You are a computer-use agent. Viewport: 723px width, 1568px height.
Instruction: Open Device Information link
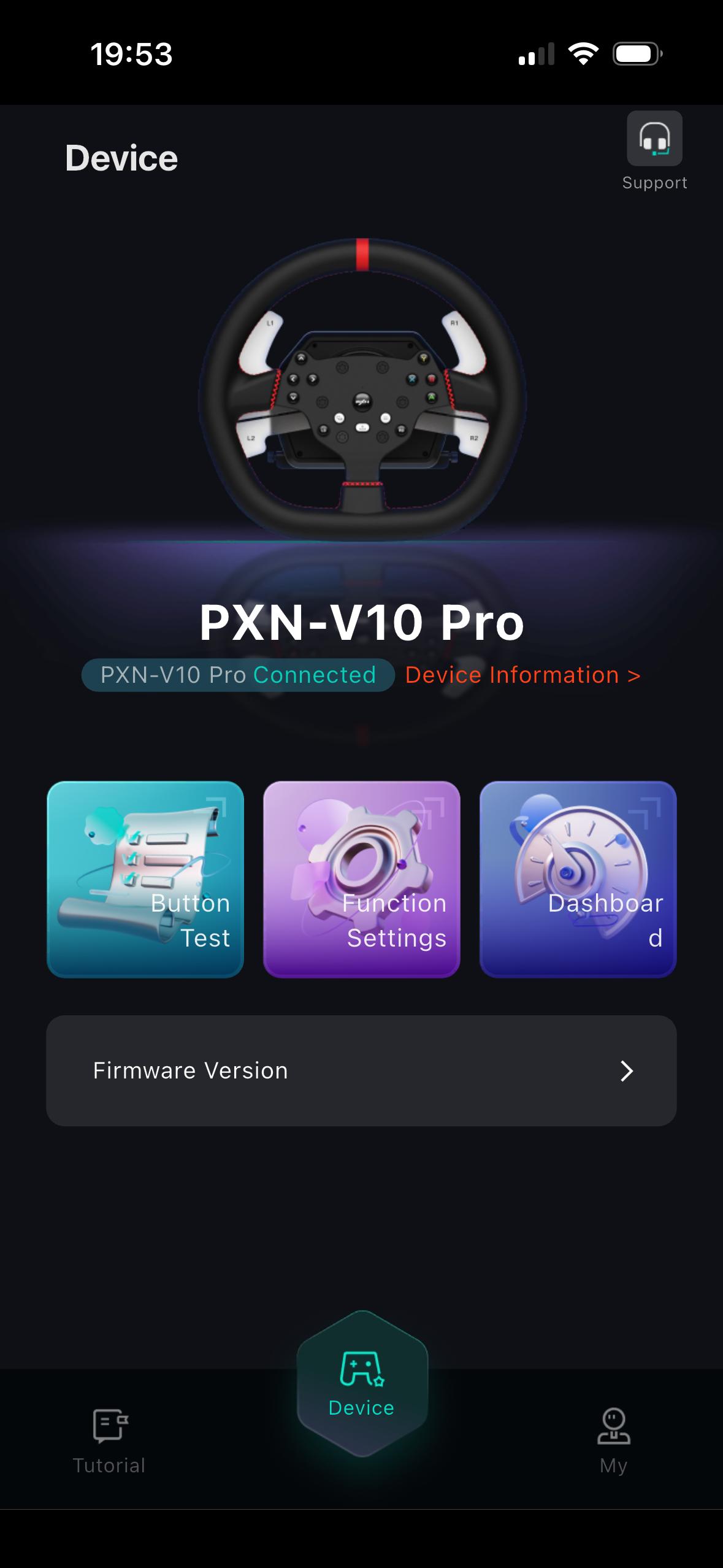click(522, 675)
